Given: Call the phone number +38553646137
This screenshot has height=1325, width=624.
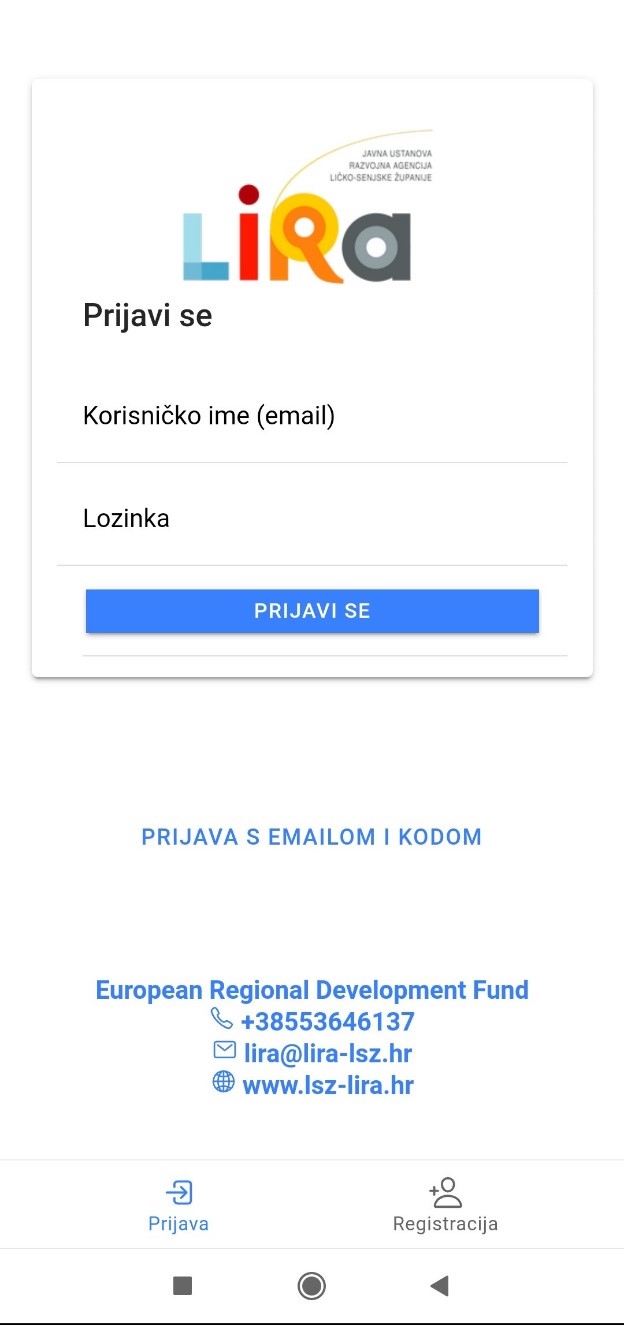Looking at the screenshot, I should [x=327, y=1021].
